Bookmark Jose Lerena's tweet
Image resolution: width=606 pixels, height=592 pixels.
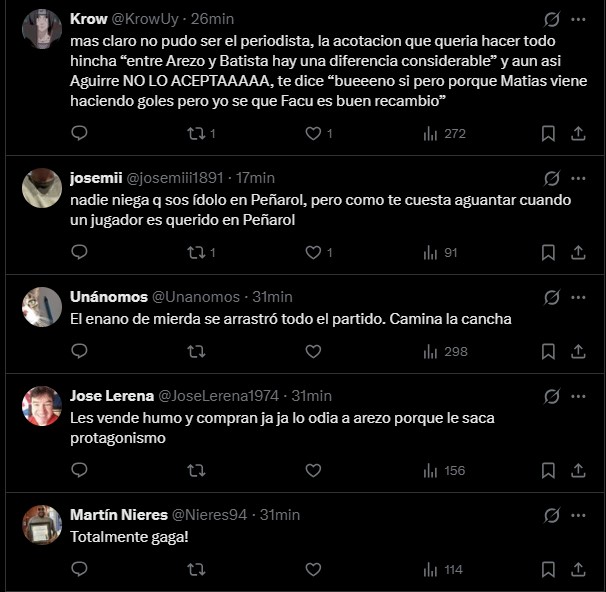pos(548,470)
